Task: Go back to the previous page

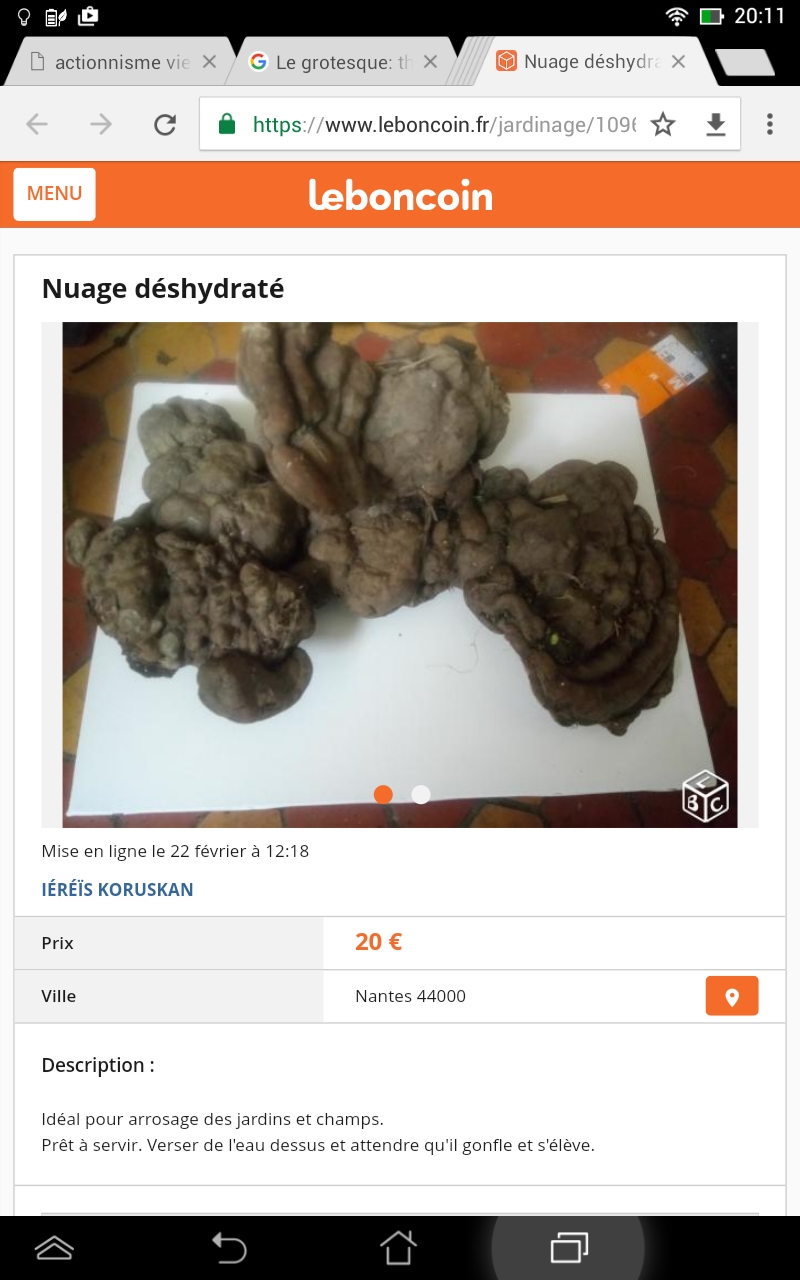Action: click(x=37, y=124)
